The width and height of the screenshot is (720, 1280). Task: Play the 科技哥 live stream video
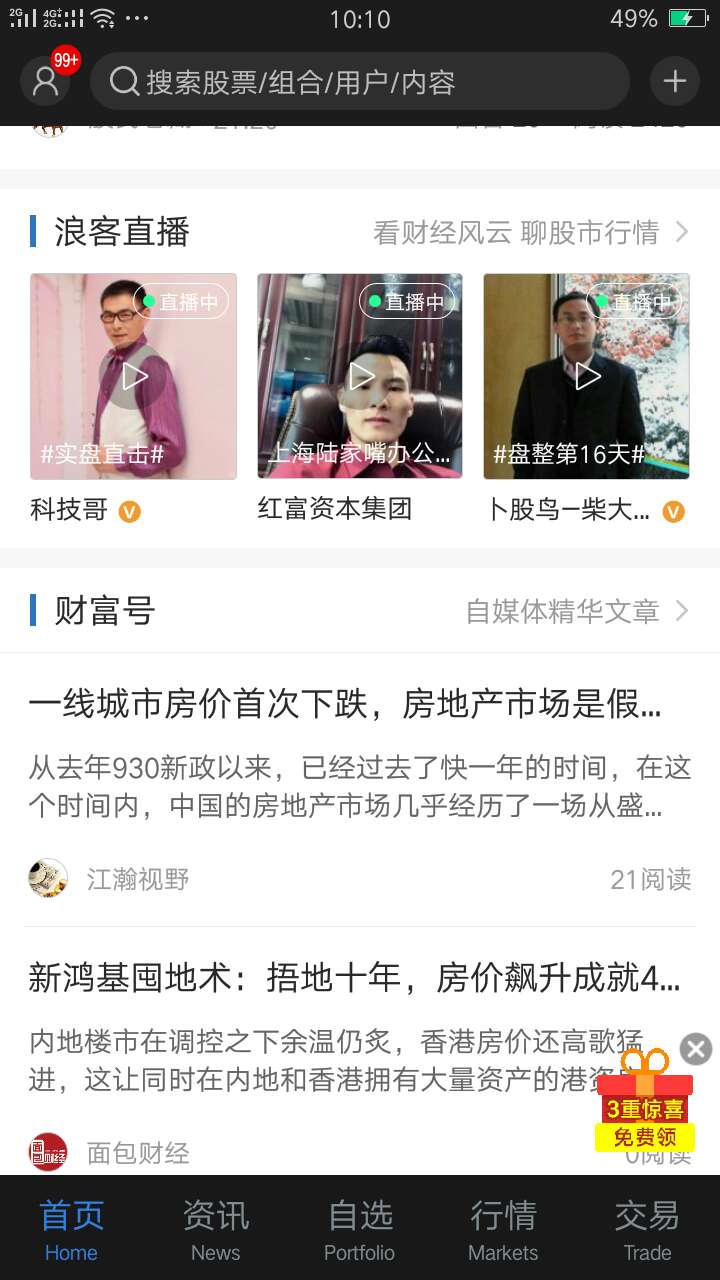[133, 377]
